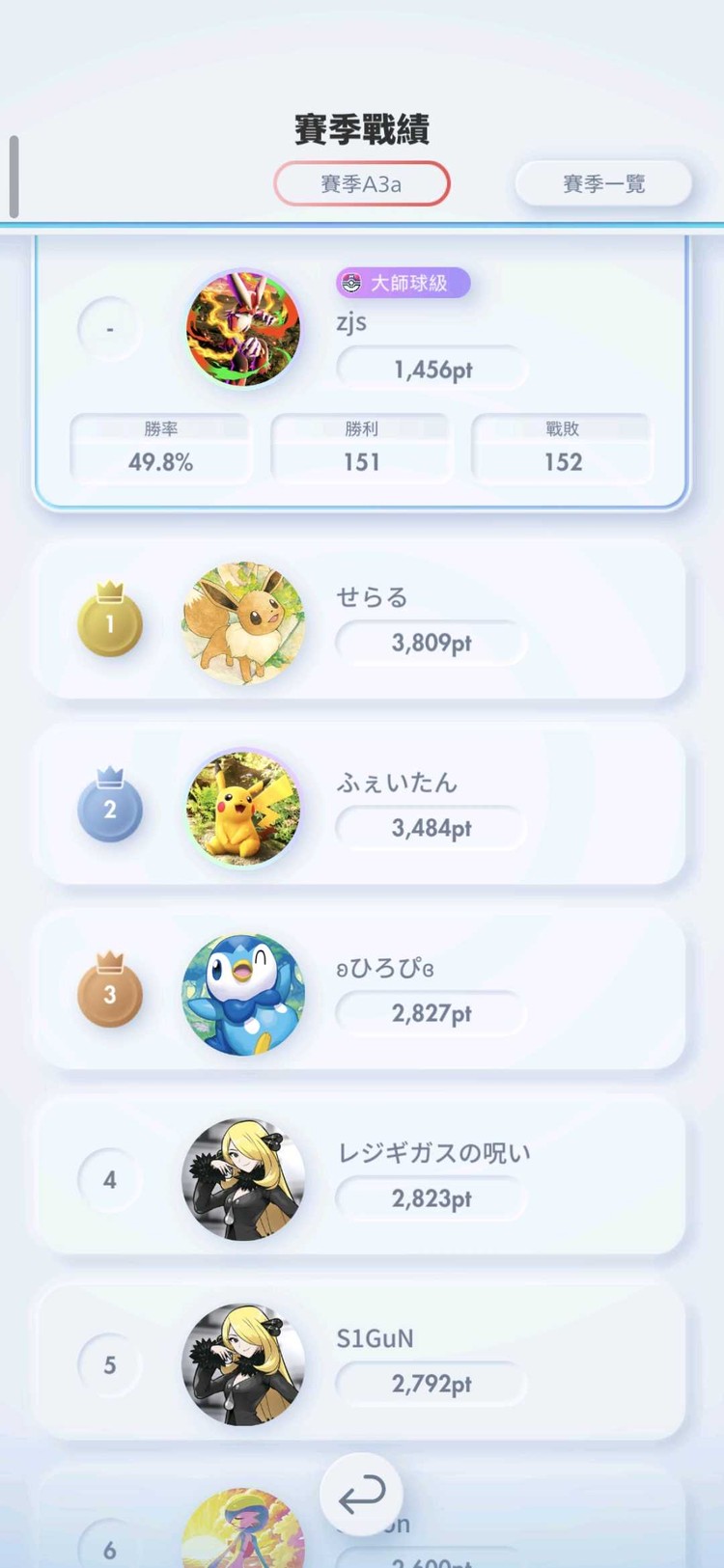Open the 賽季一覽 season list

(x=602, y=182)
